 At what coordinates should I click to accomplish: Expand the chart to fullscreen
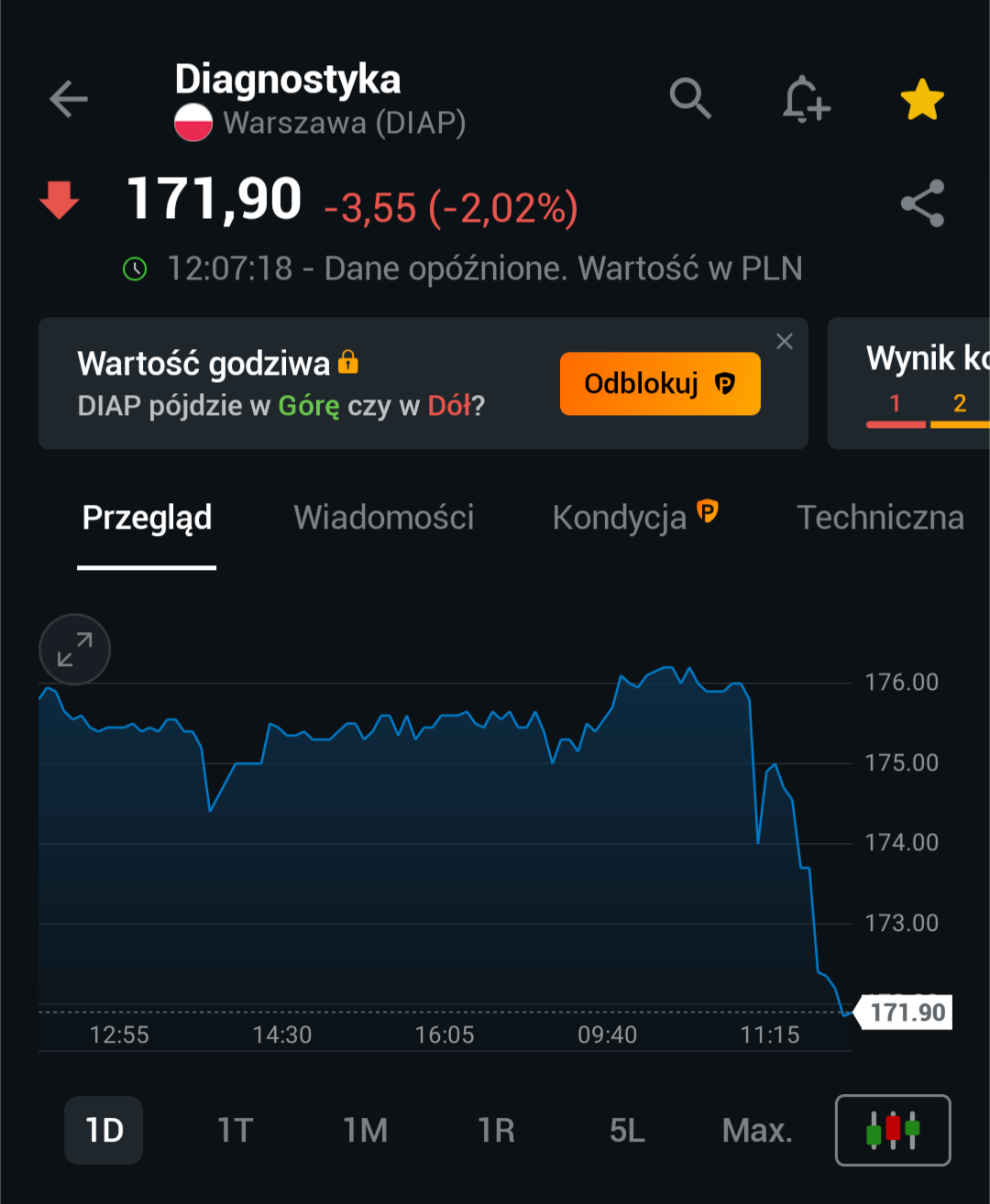point(74,650)
